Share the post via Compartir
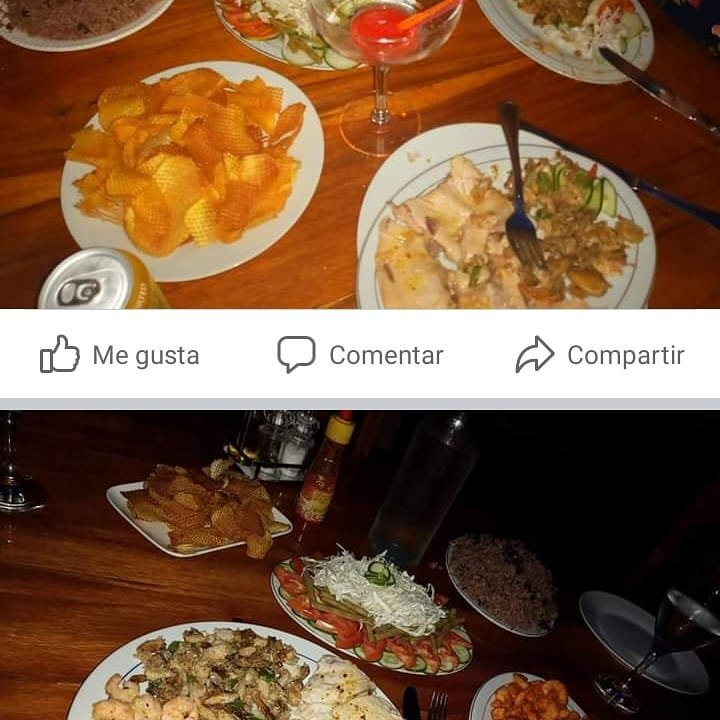 600,355
